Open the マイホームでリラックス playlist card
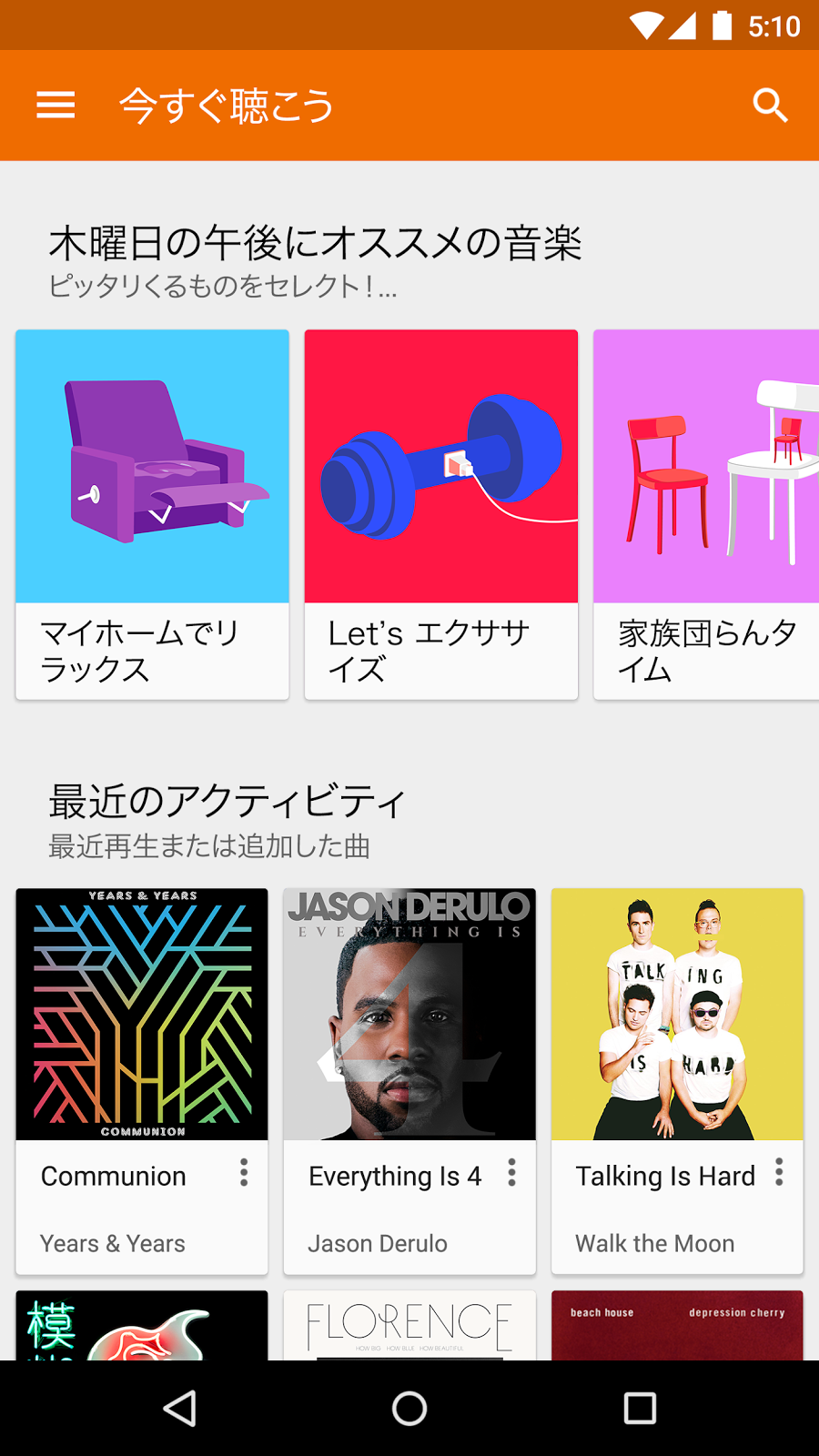Screen dimensions: 819x1456 point(151,512)
